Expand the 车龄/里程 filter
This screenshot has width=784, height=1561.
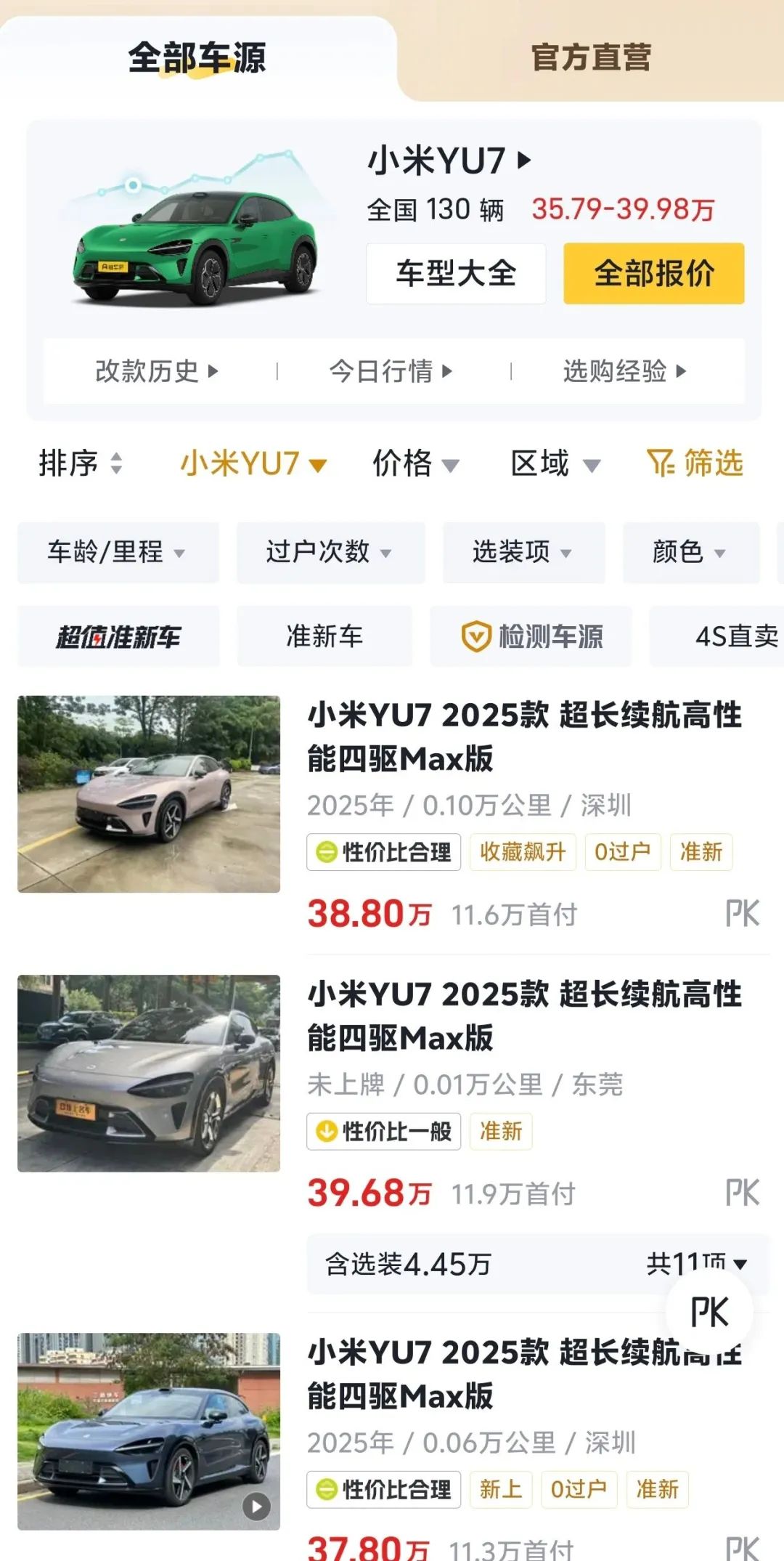pyautogui.click(x=118, y=552)
